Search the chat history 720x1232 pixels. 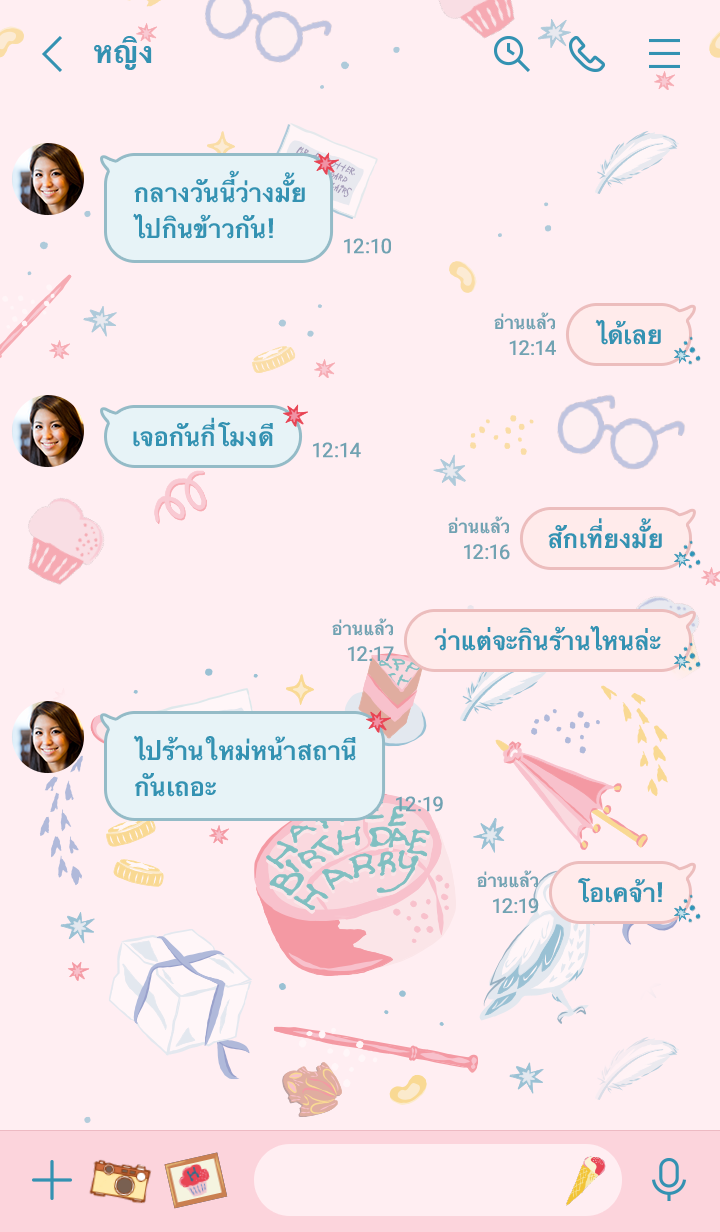(512, 54)
